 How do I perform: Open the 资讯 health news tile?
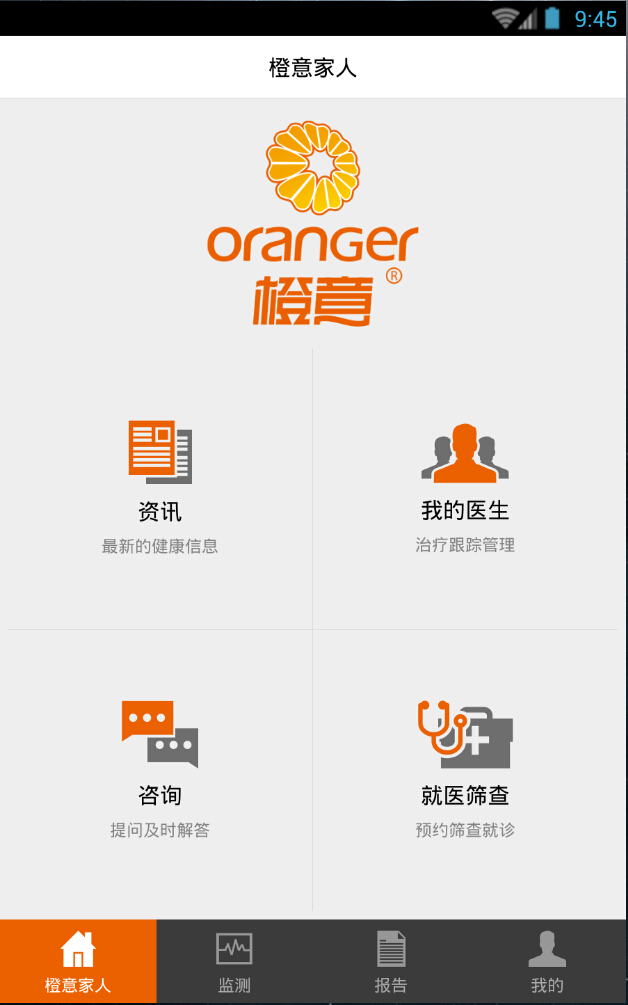(x=160, y=488)
